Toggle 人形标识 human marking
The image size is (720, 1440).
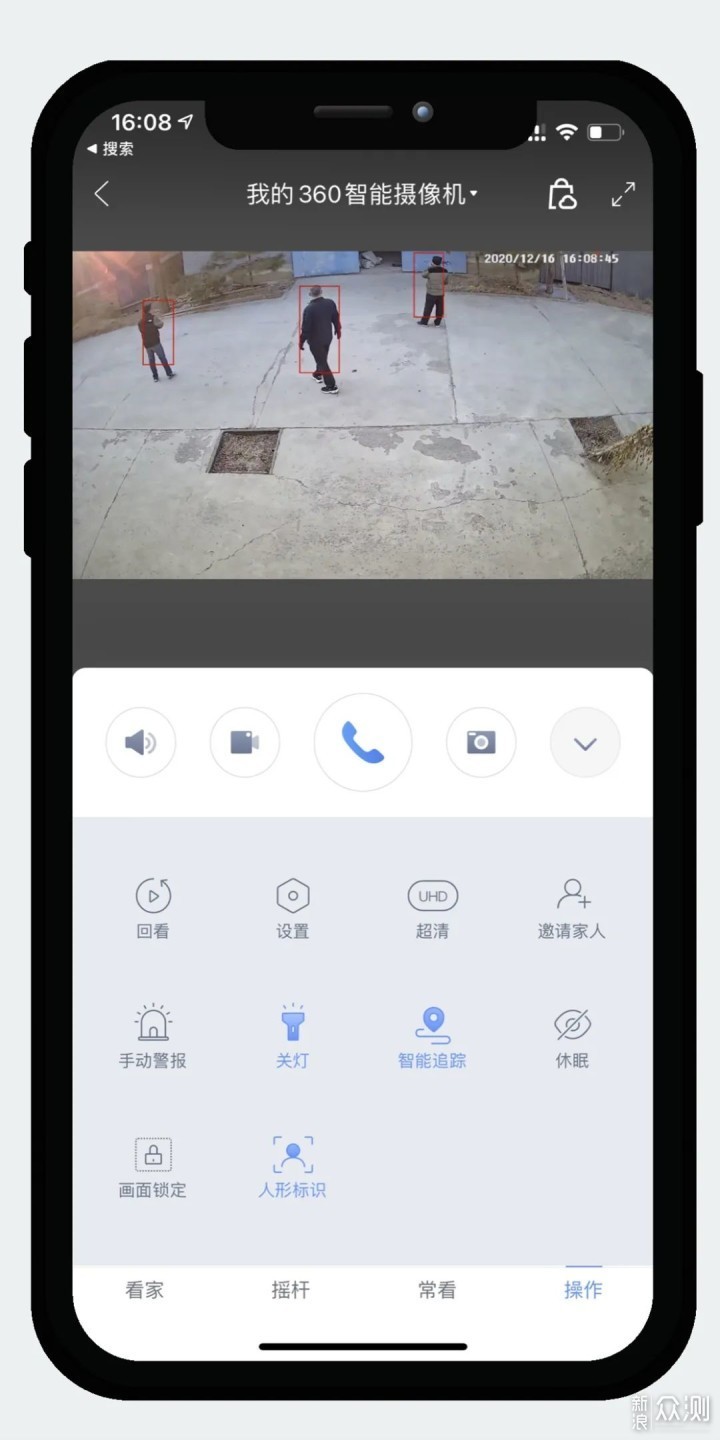click(293, 1167)
